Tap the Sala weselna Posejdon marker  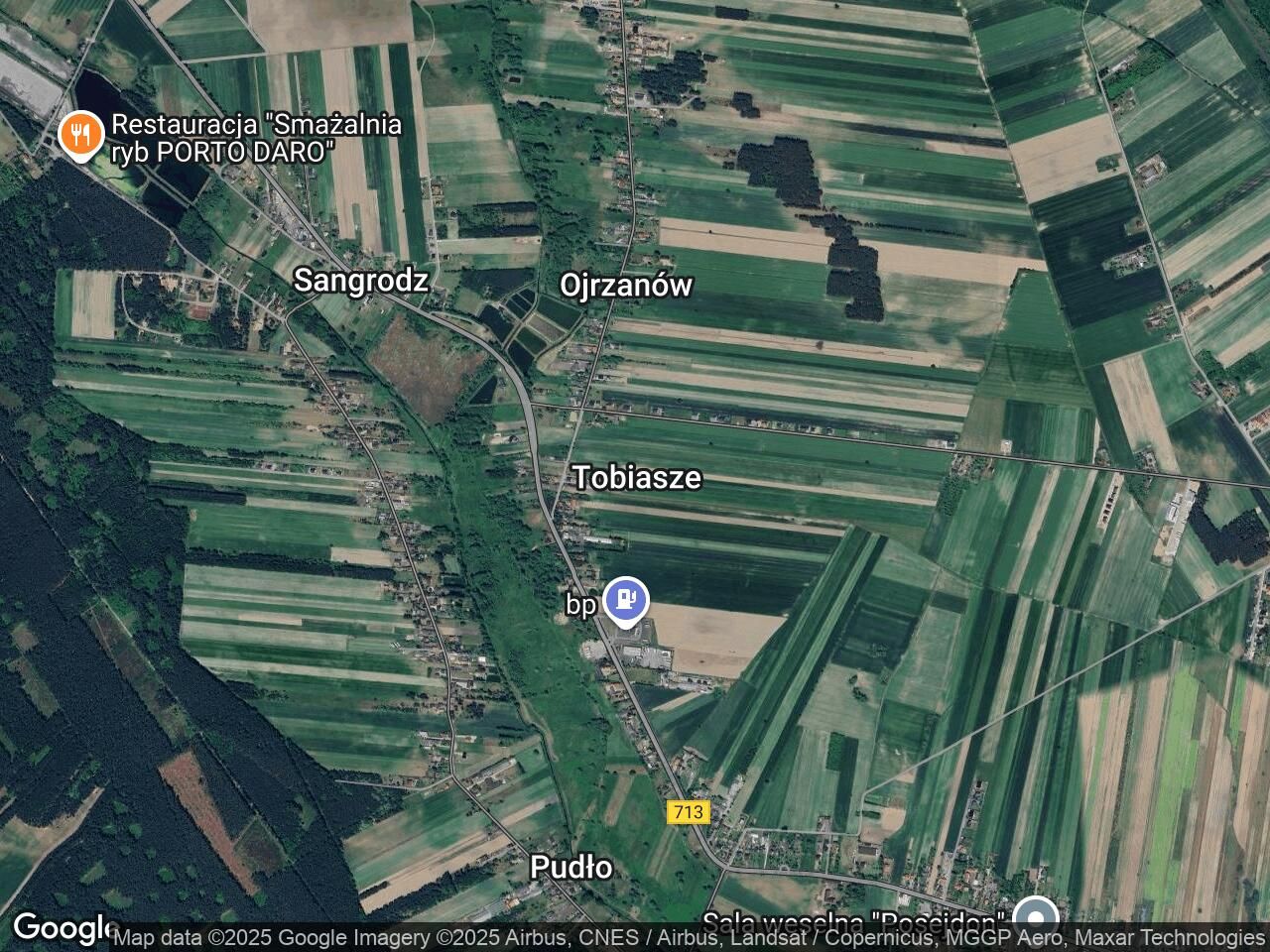[x=1036, y=914]
